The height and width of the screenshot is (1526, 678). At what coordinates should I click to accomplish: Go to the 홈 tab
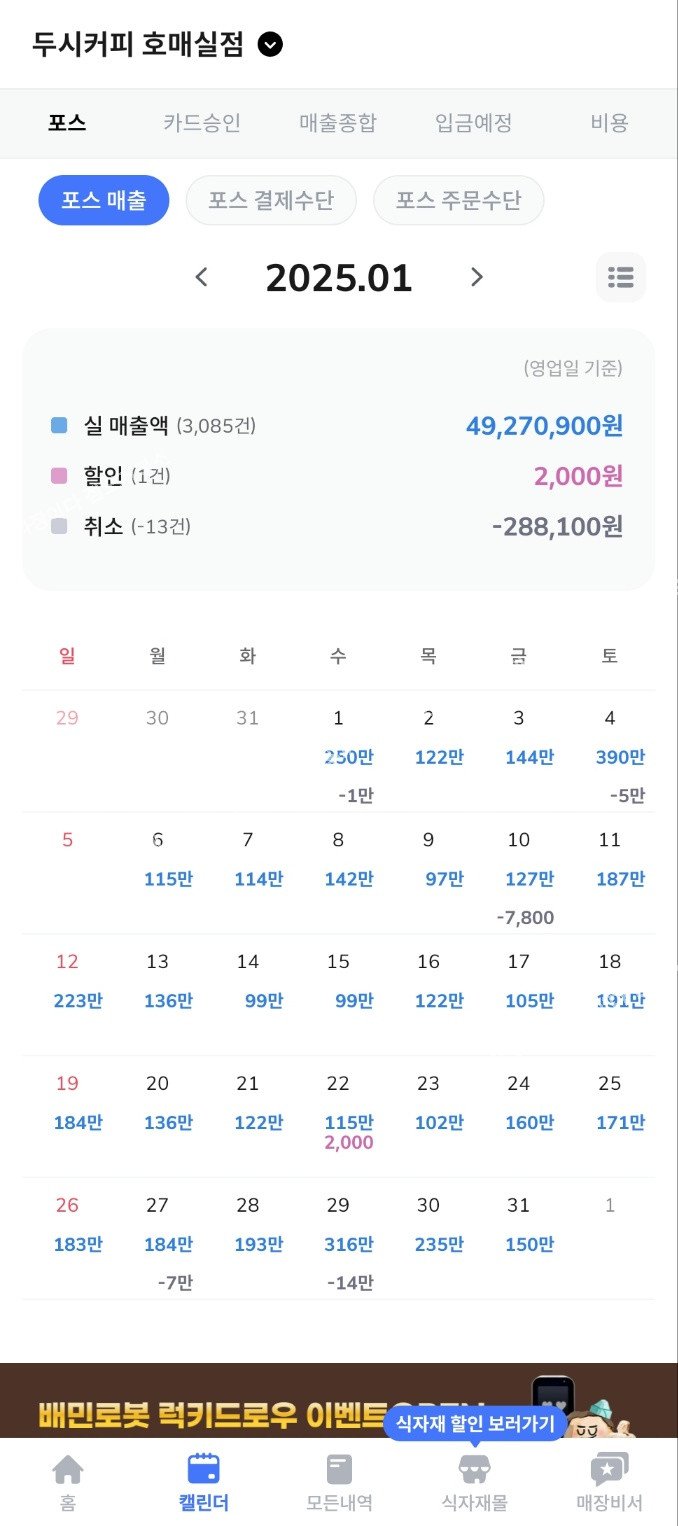pos(68,1482)
